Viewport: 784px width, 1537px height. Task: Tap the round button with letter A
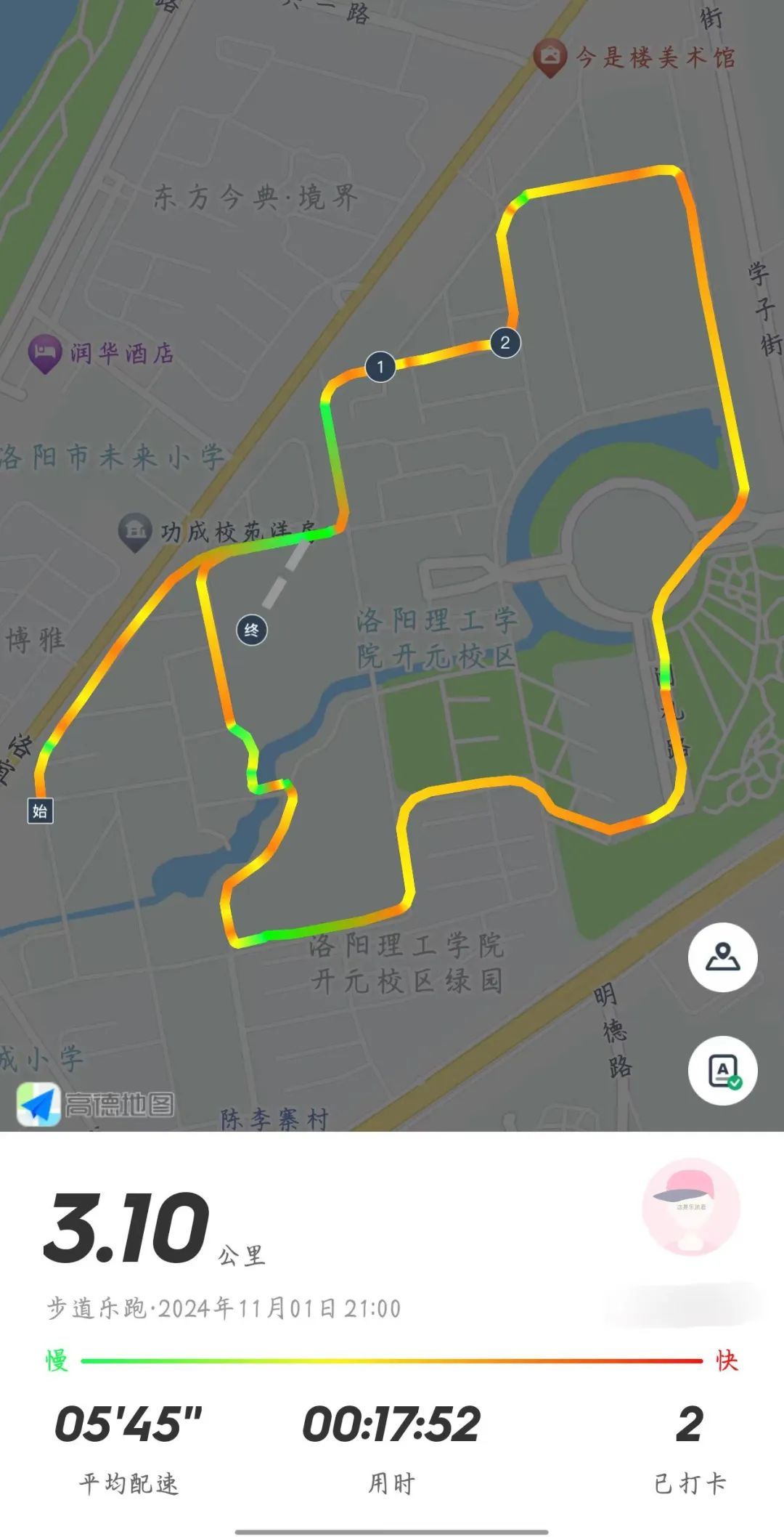722,1071
